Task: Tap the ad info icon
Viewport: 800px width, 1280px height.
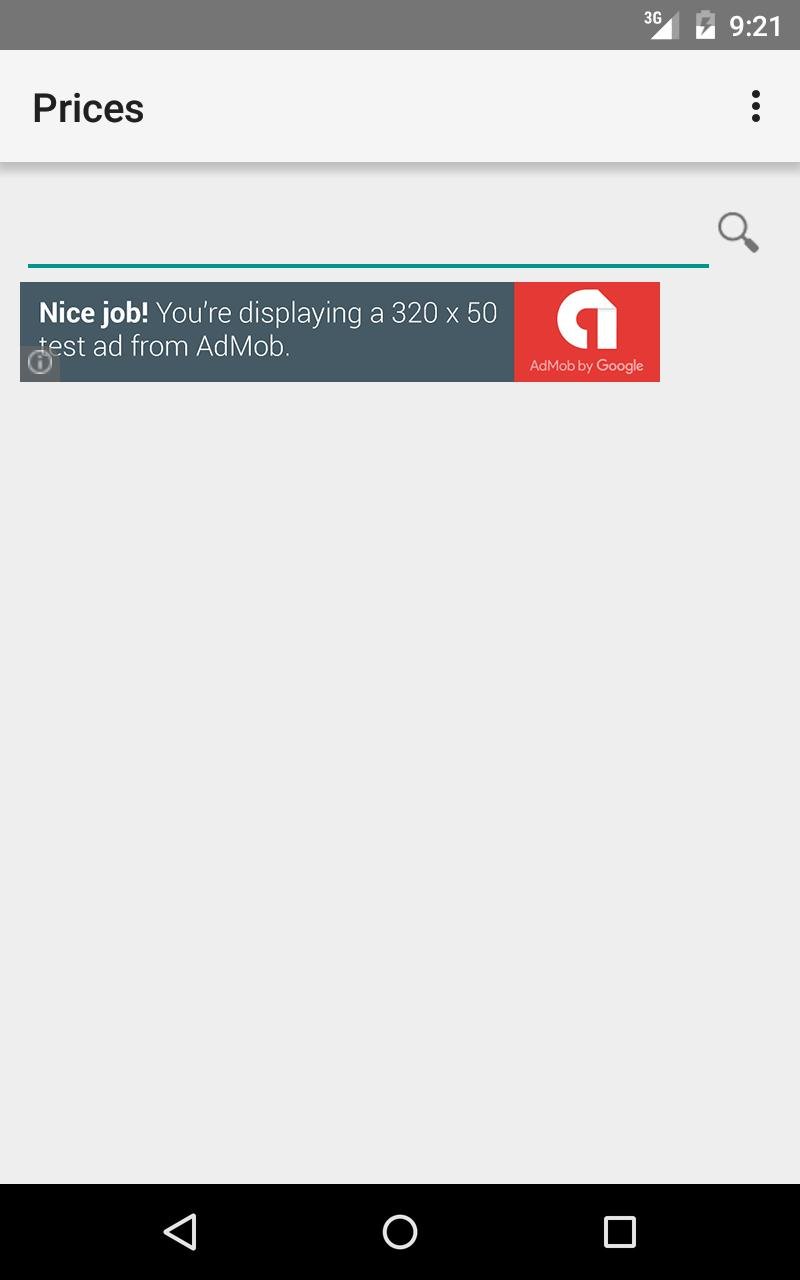Action: [40, 362]
